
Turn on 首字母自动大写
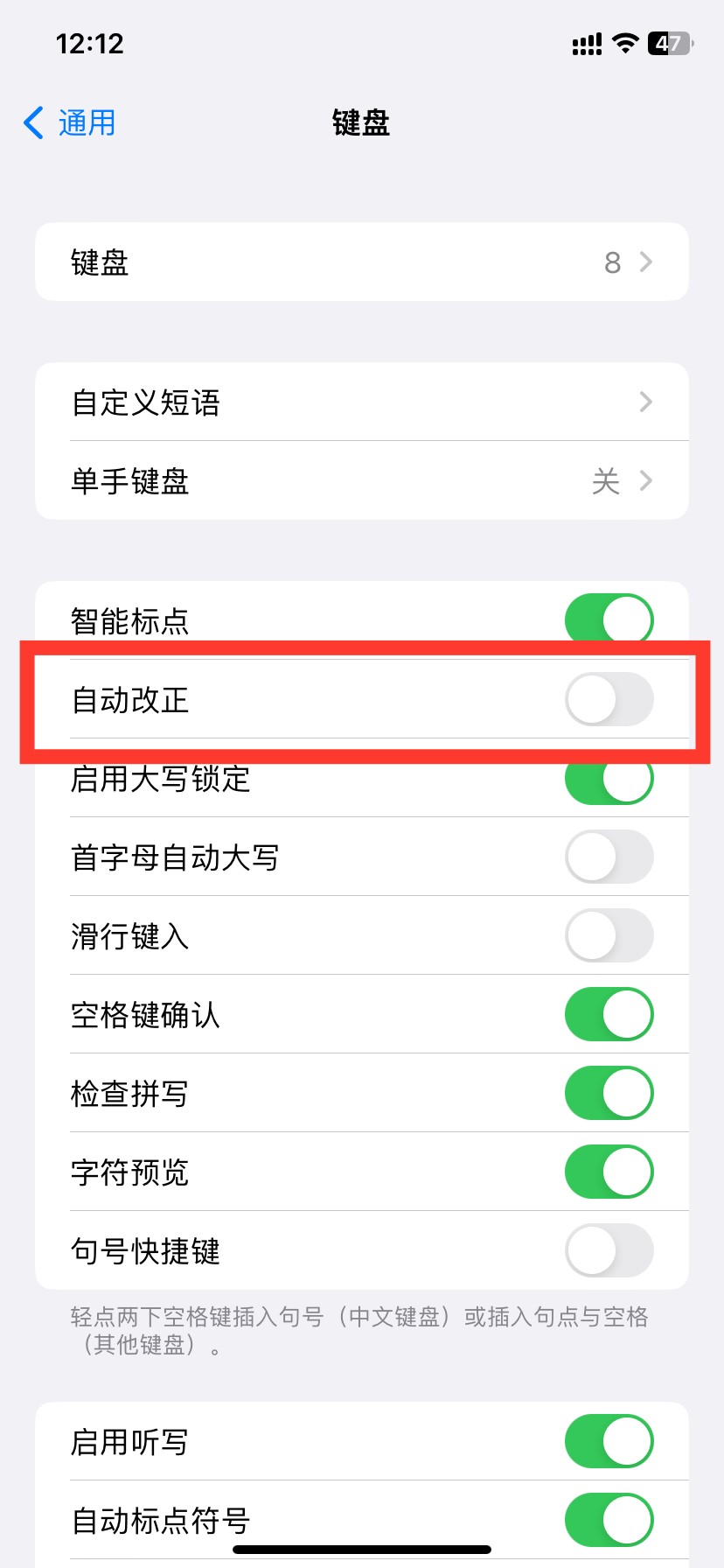(x=609, y=857)
